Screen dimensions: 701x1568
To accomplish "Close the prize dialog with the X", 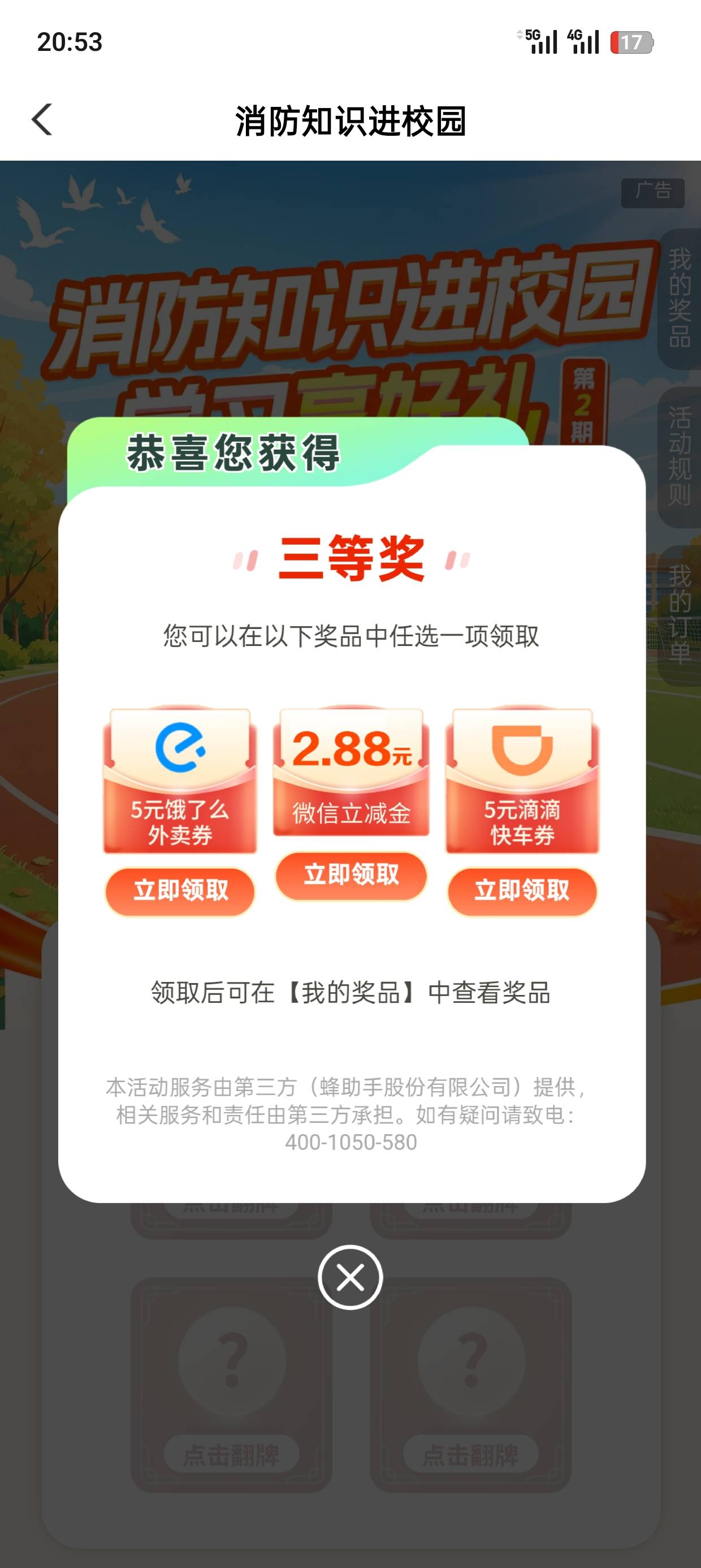I will (x=350, y=1277).
